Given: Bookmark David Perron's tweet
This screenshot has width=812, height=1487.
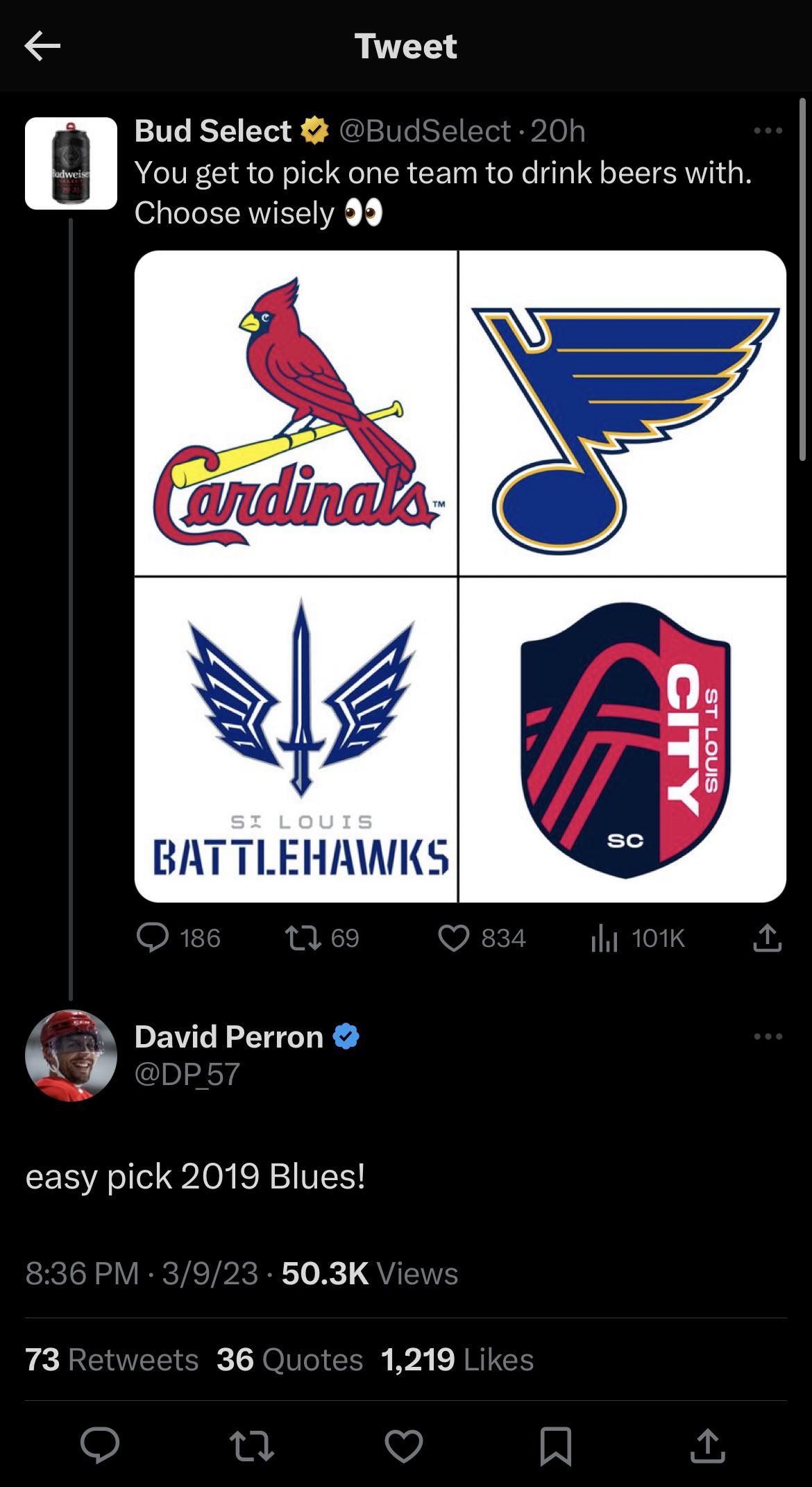Looking at the screenshot, I should click(x=555, y=1445).
